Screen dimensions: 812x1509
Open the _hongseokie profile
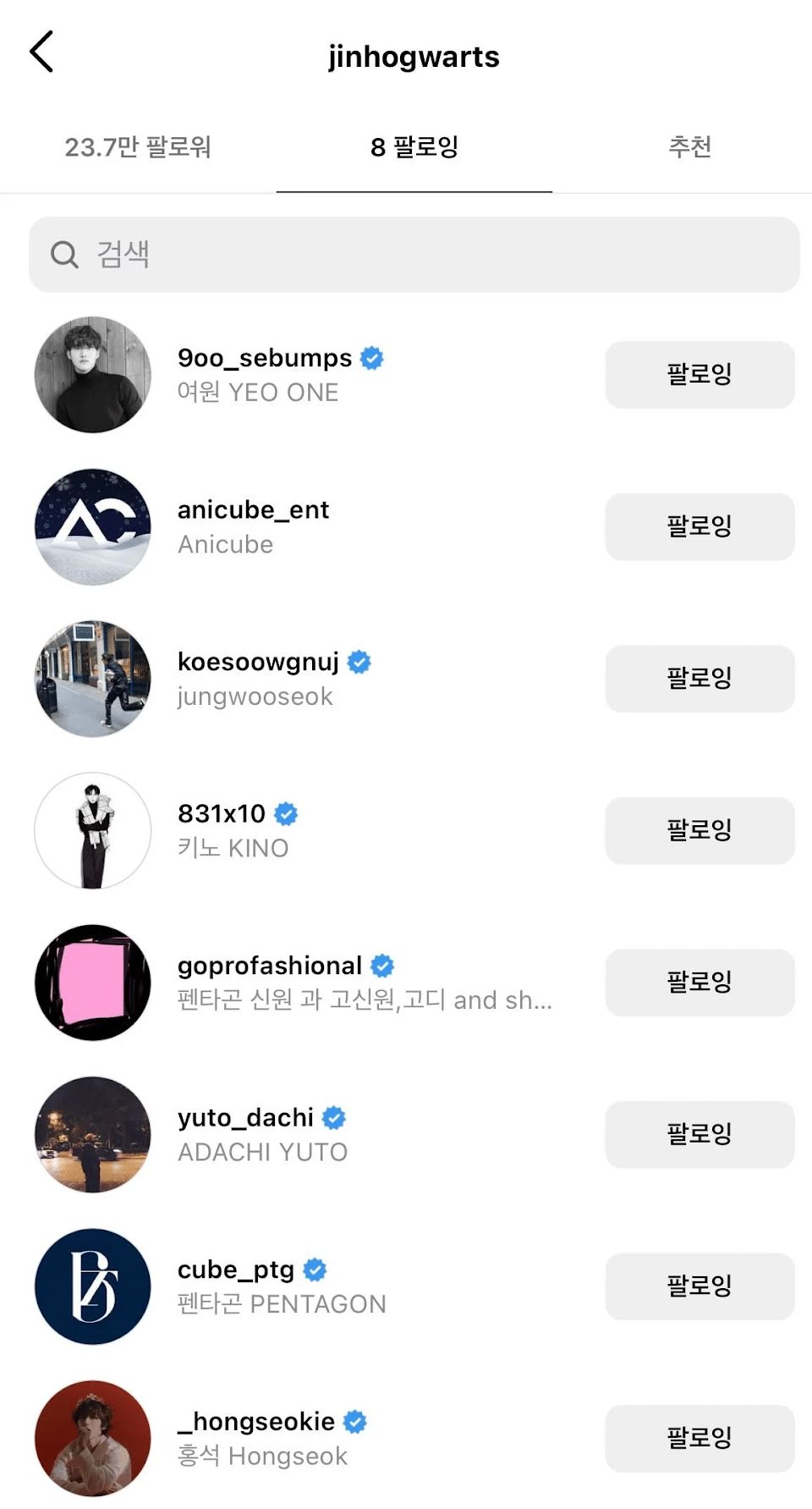[x=255, y=1422]
